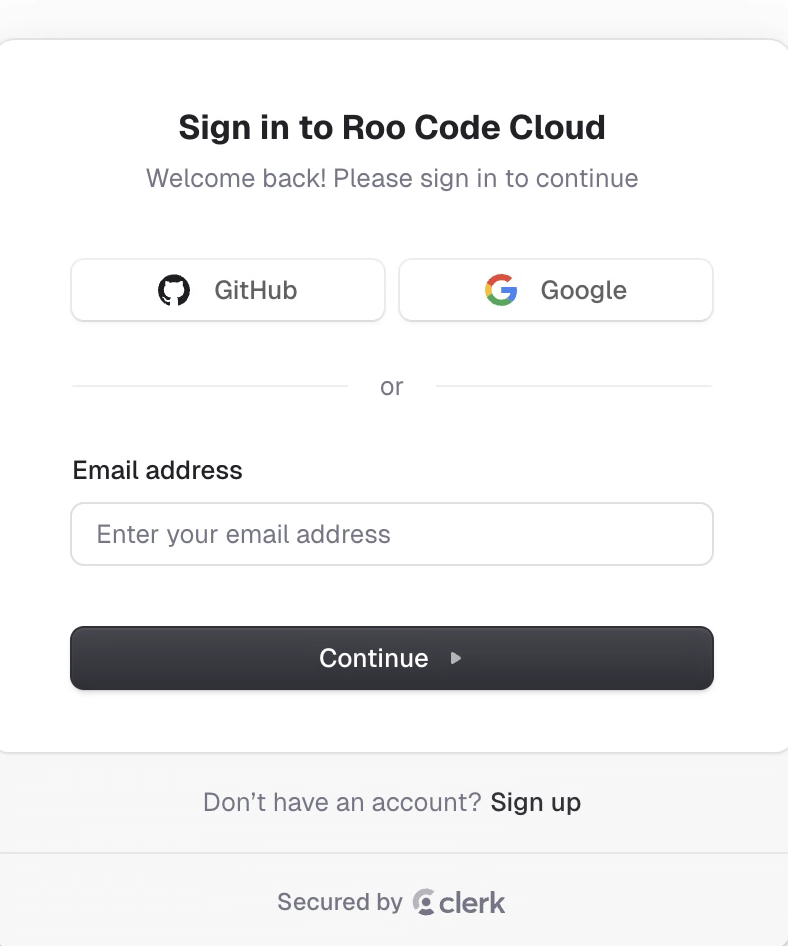Click the Clerk badge next to Secured by

coord(459,901)
